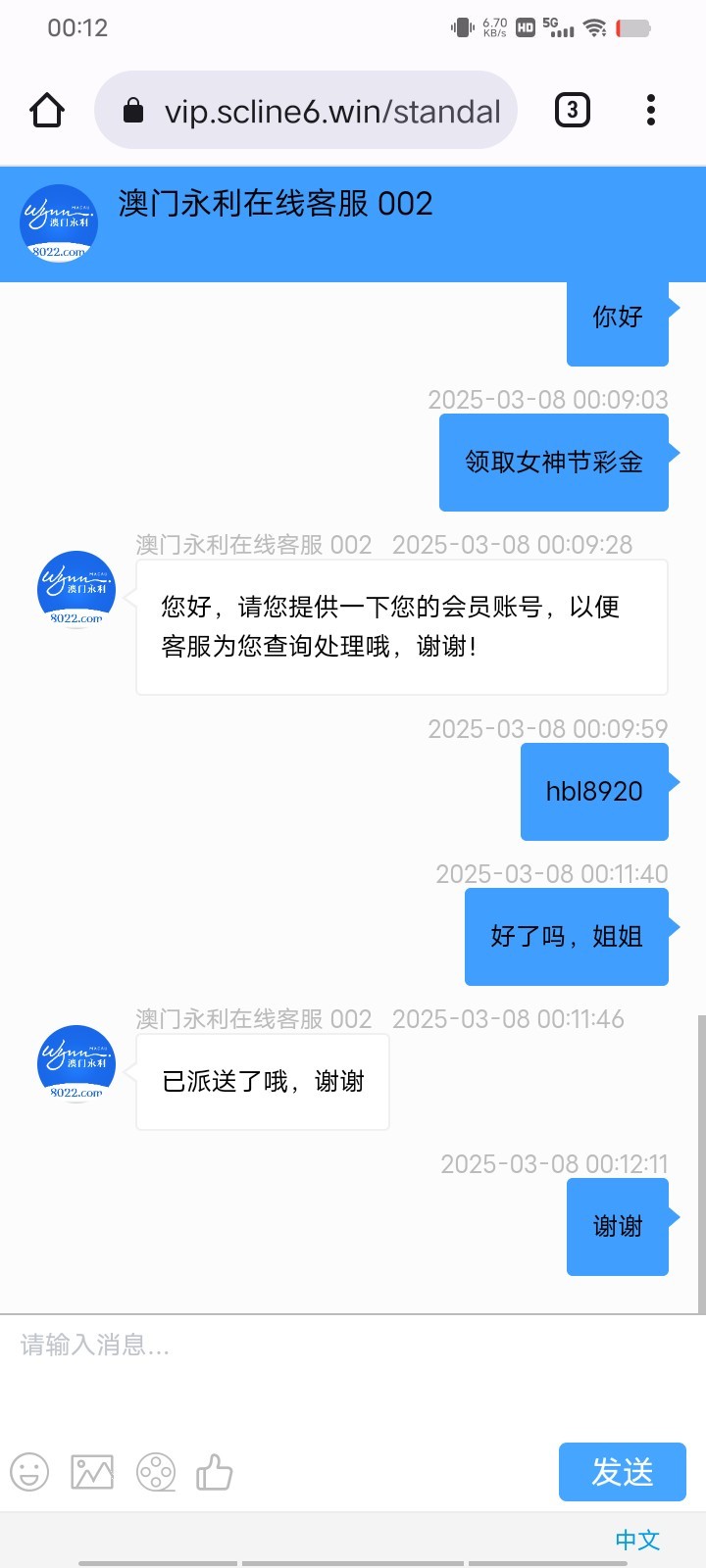
Task: Open the emoji picker
Action: click(29, 1472)
